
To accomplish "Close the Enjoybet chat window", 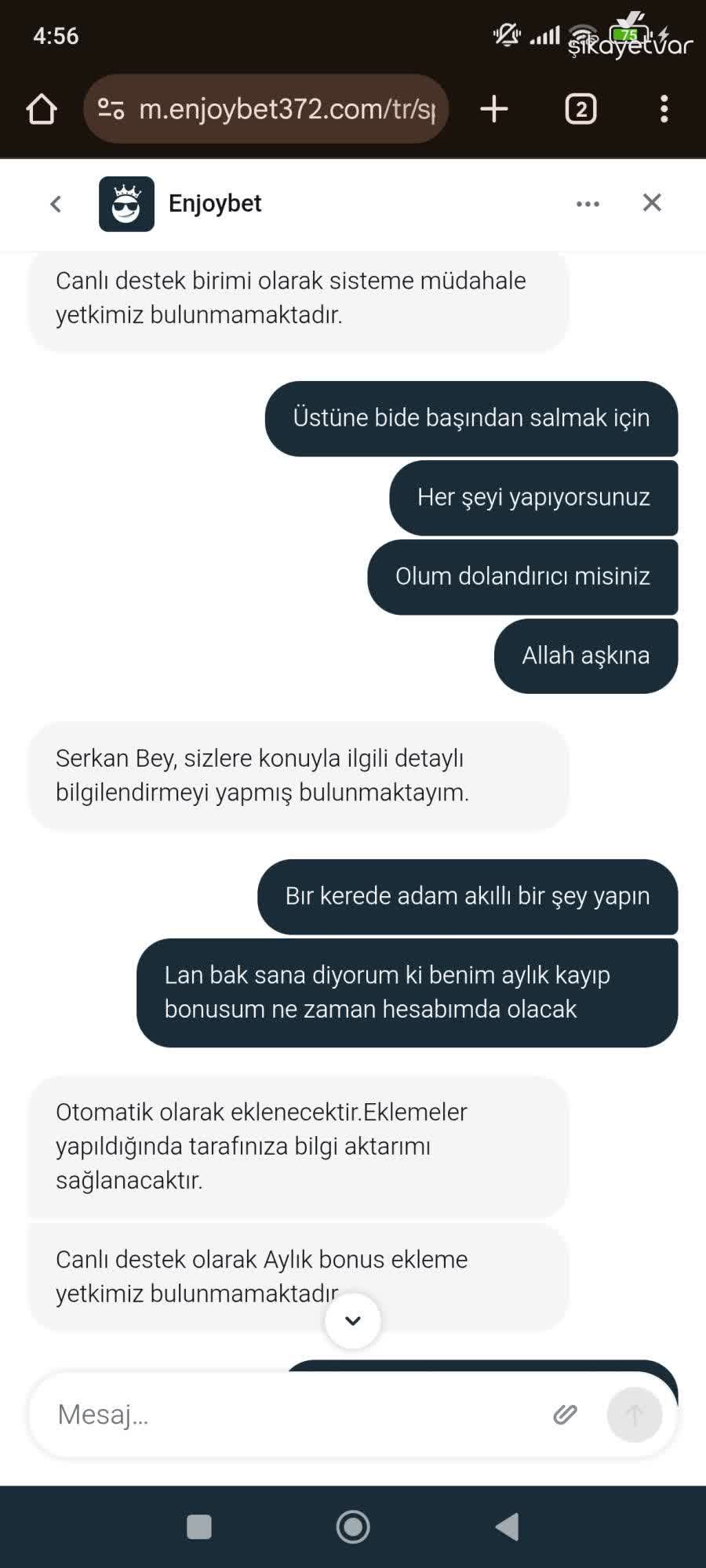I will coord(652,203).
